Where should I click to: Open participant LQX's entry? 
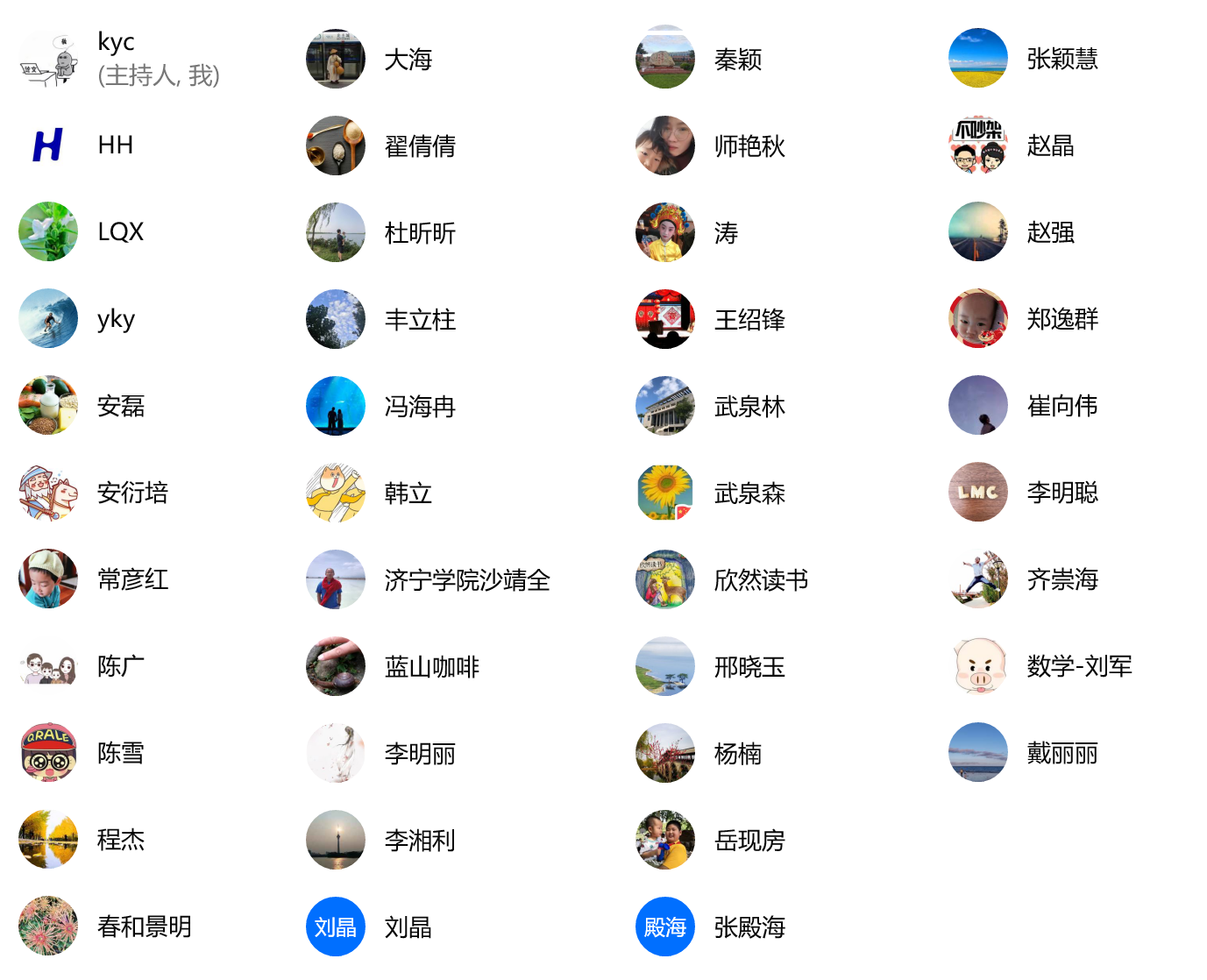click(x=120, y=232)
